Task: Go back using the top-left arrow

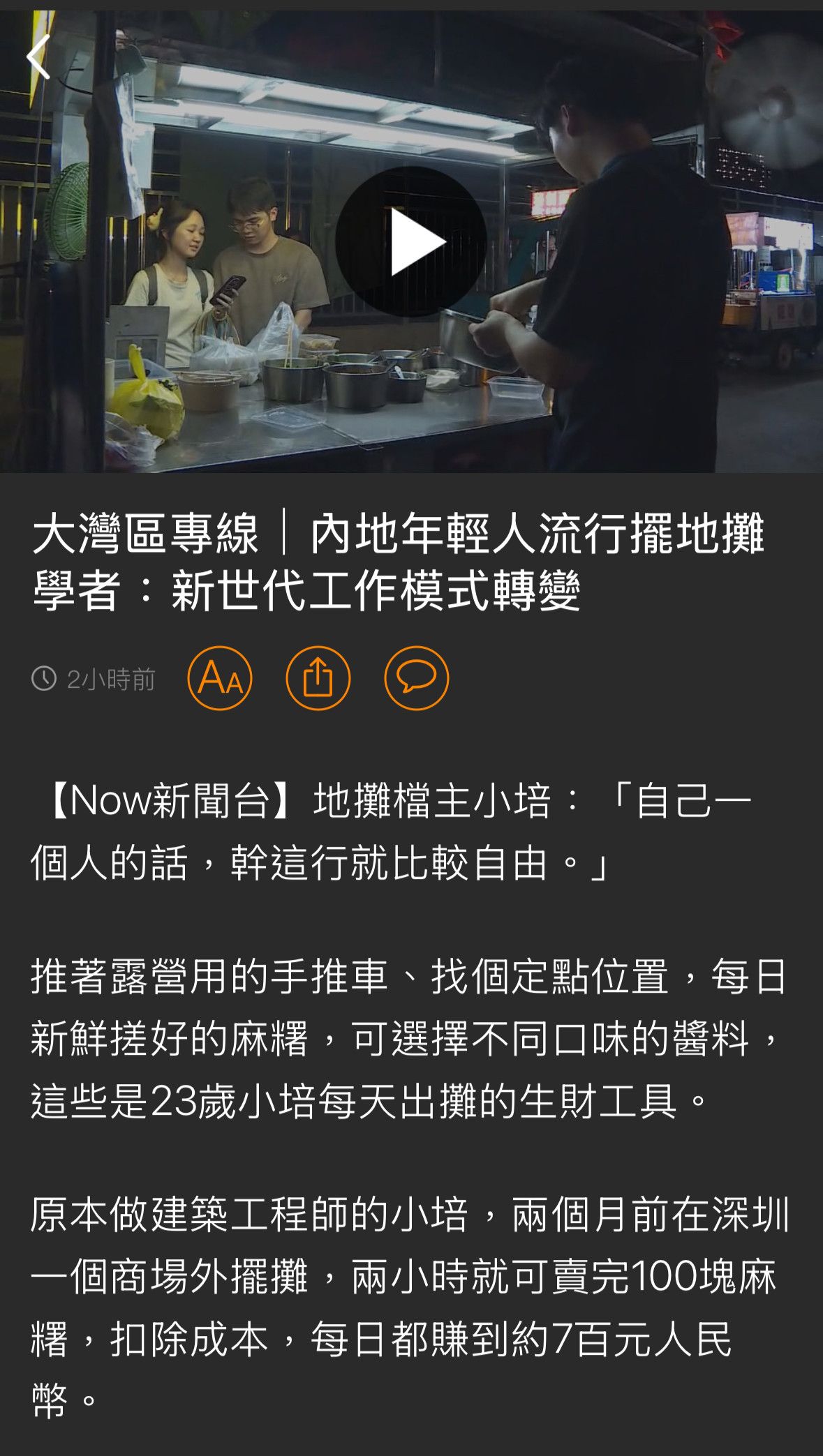Action: click(x=39, y=57)
